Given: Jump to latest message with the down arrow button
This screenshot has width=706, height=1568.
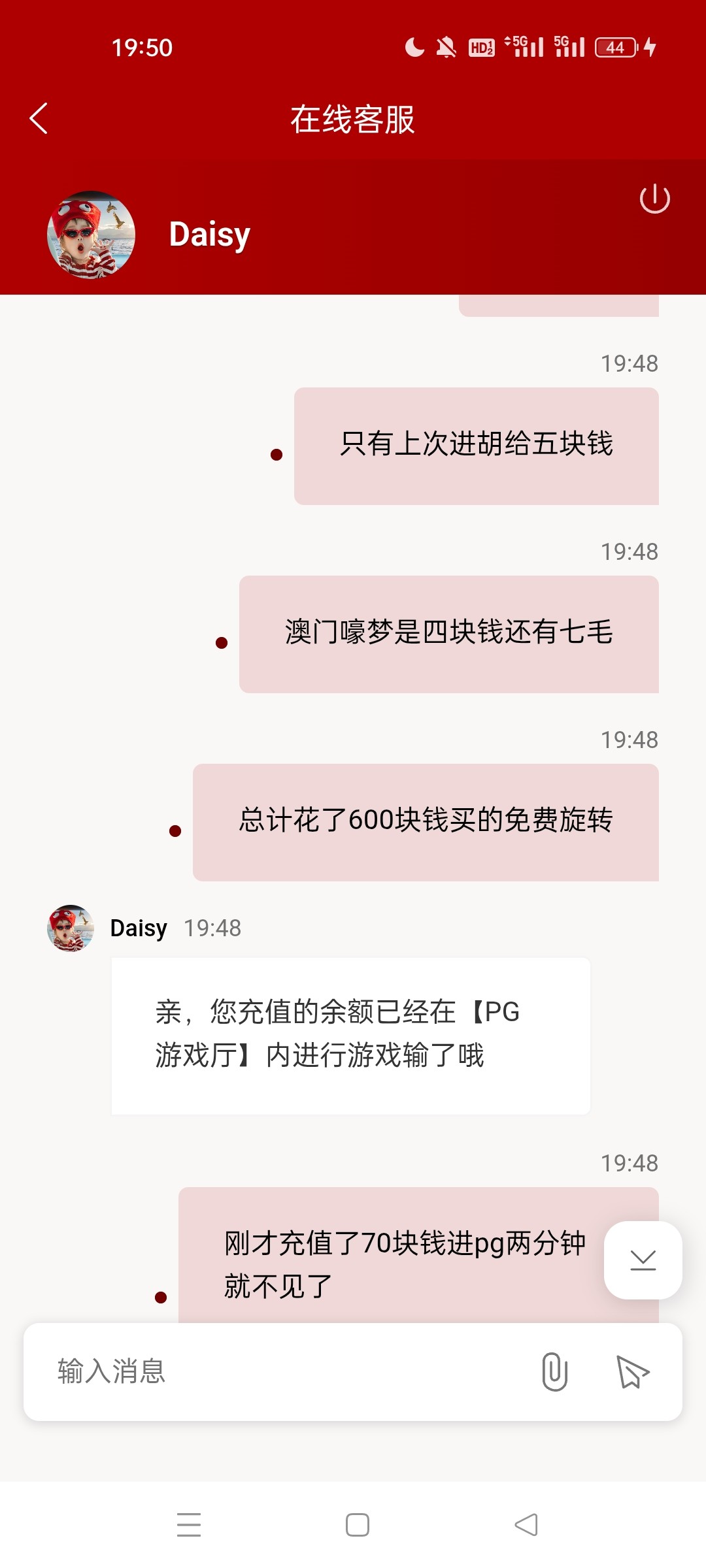Looking at the screenshot, I should (x=643, y=1260).
